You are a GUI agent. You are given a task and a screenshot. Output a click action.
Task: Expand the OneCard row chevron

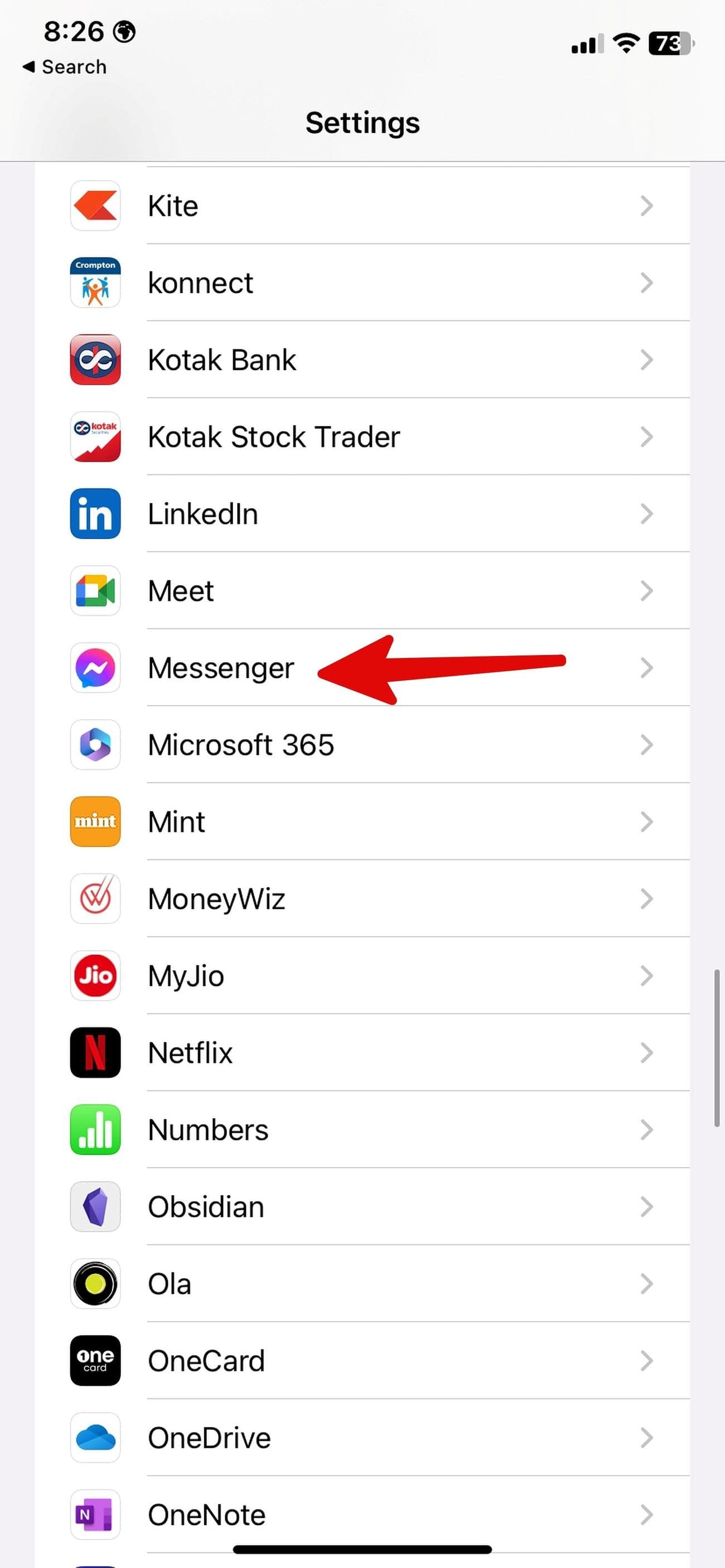tap(647, 1361)
